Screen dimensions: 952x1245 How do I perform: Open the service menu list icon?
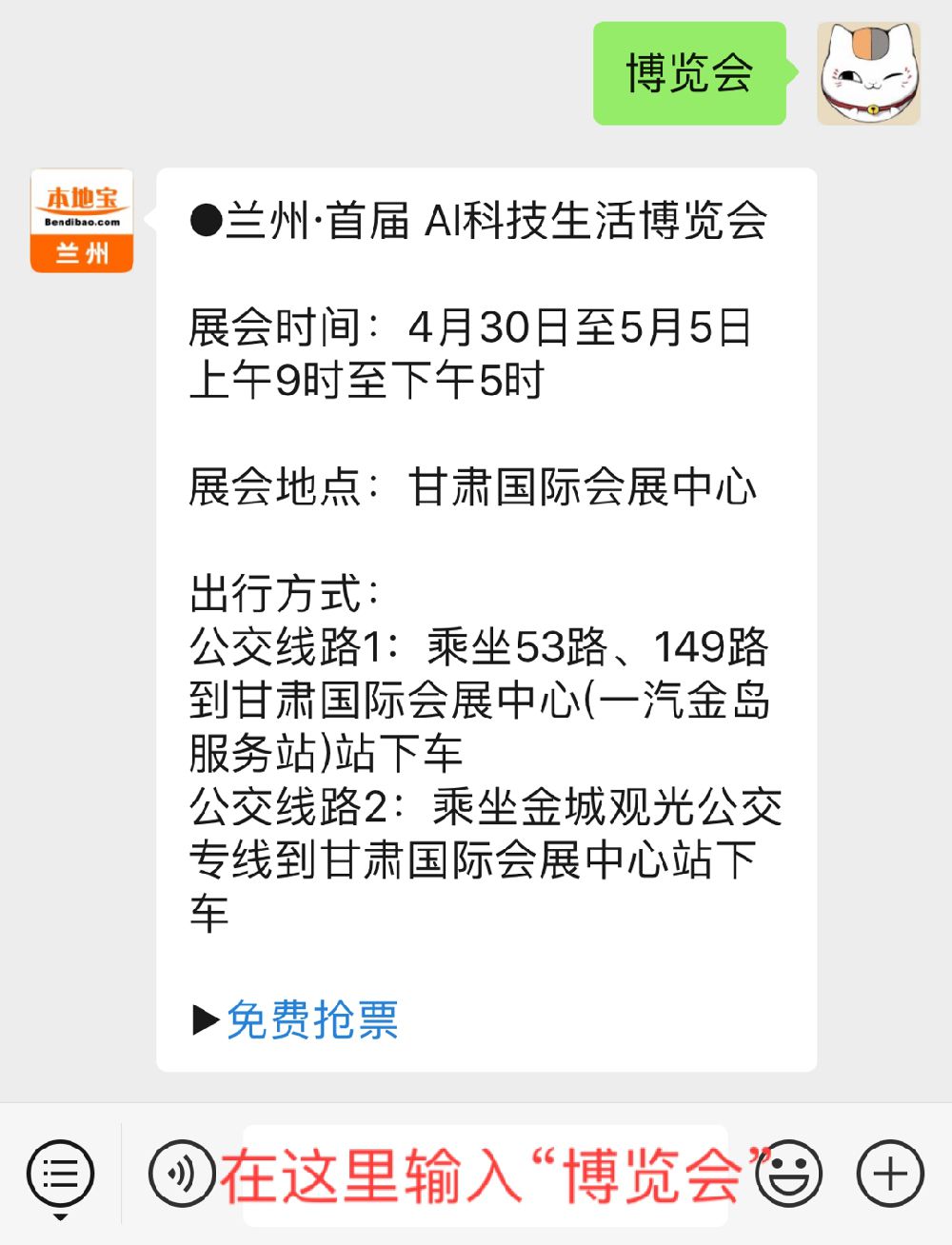click(61, 1175)
